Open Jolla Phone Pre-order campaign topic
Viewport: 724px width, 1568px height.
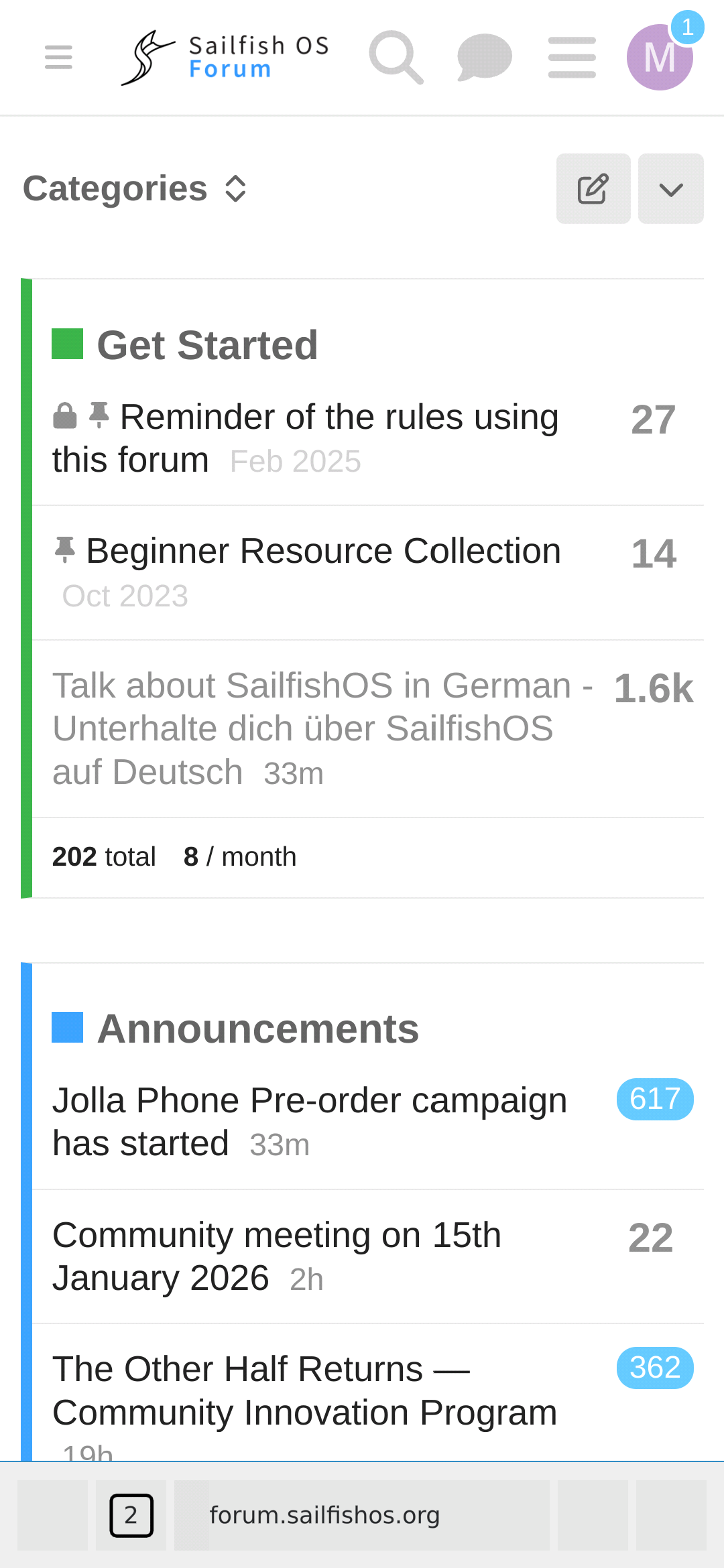[309, 1102]
